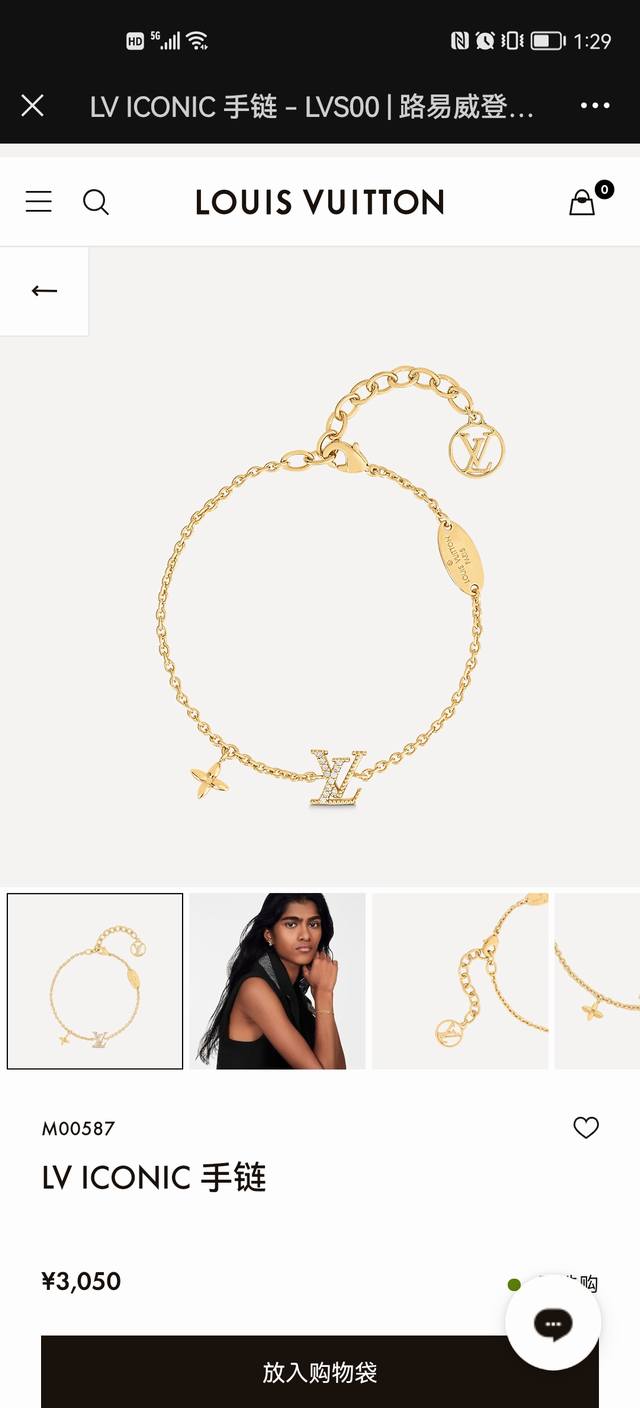Viewport: 640px width, 1408px height.
Task: Go back with the left arrow
Action: click(44, 291)
